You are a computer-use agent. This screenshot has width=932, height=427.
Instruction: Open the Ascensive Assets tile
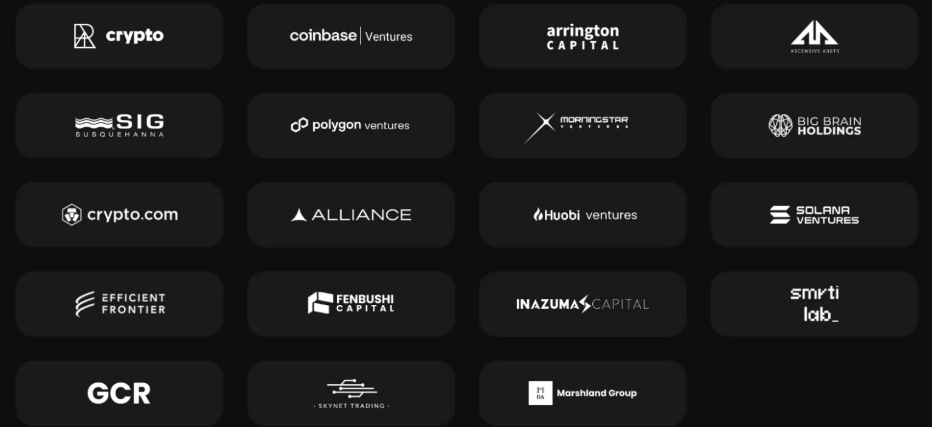[x=814, y=36]
